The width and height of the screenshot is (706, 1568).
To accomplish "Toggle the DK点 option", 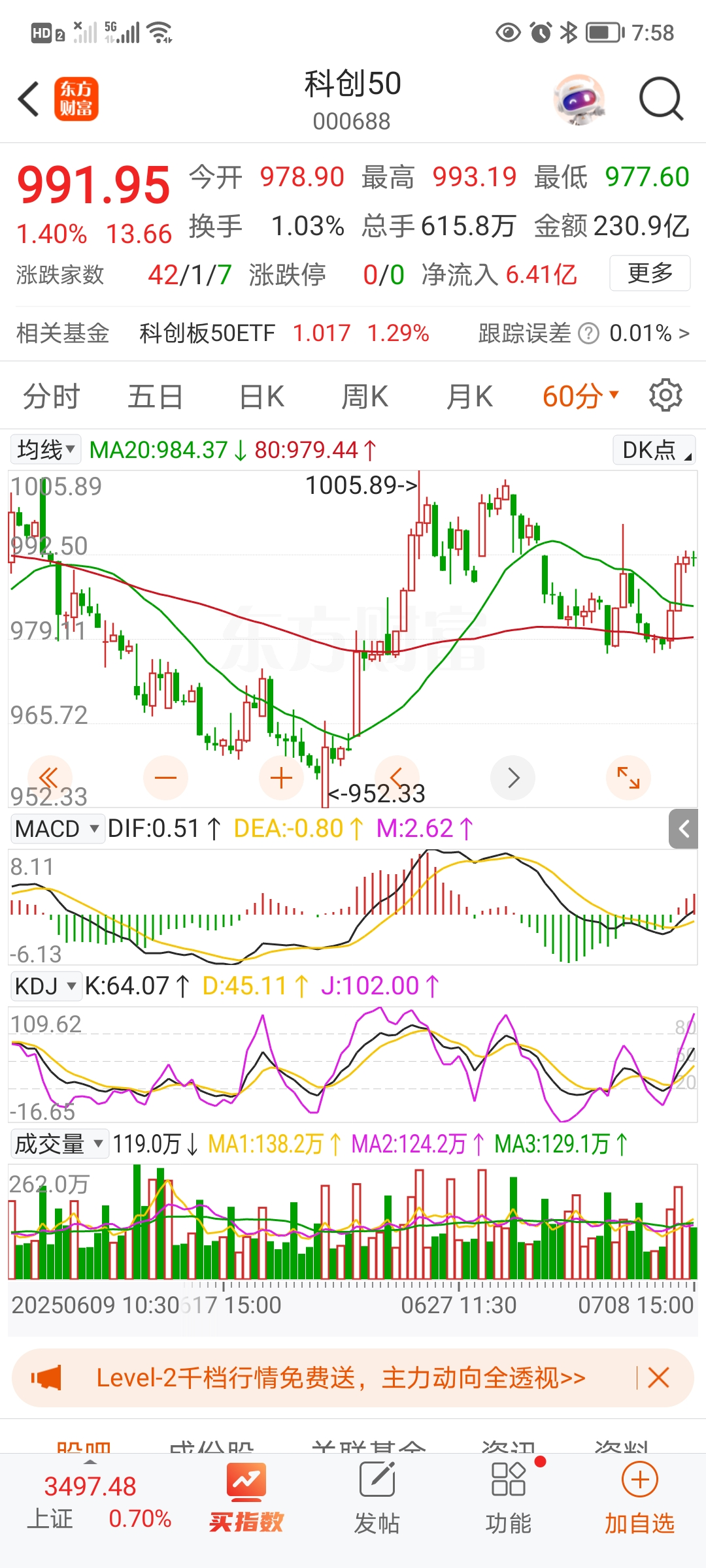I will pos(654,450).
